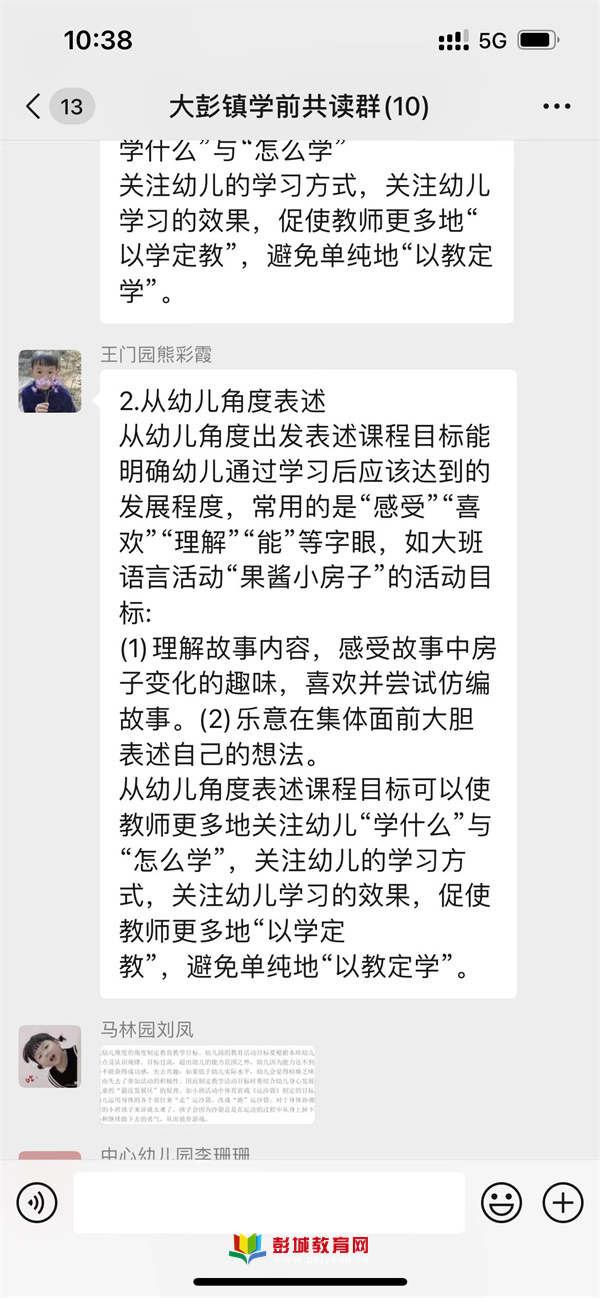Open the image sent by 马林园刘凤
This screenshot has height=1298, width=600.
click(207, 1084)
